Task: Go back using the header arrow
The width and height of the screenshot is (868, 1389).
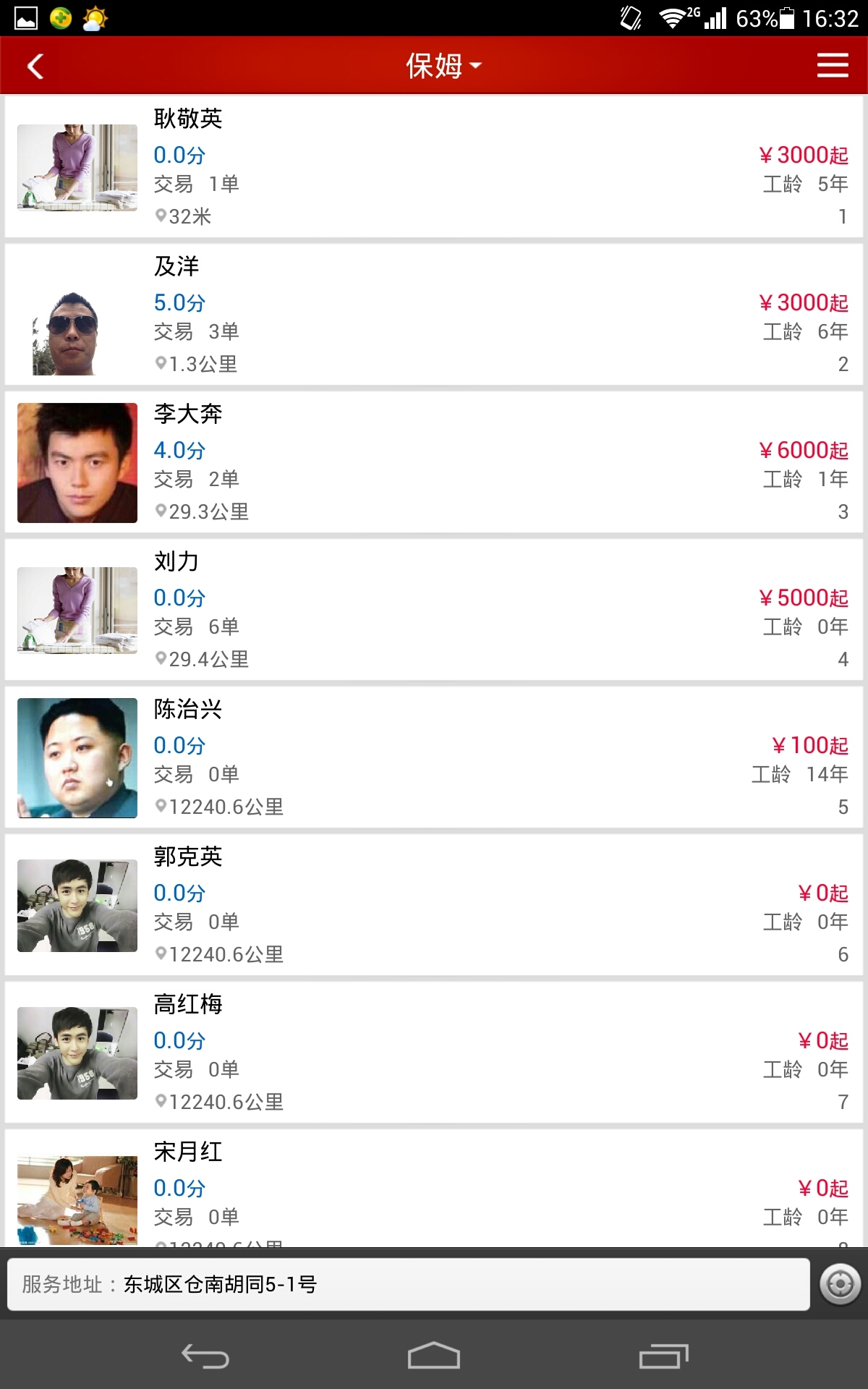Action: (x=35, y=67)
